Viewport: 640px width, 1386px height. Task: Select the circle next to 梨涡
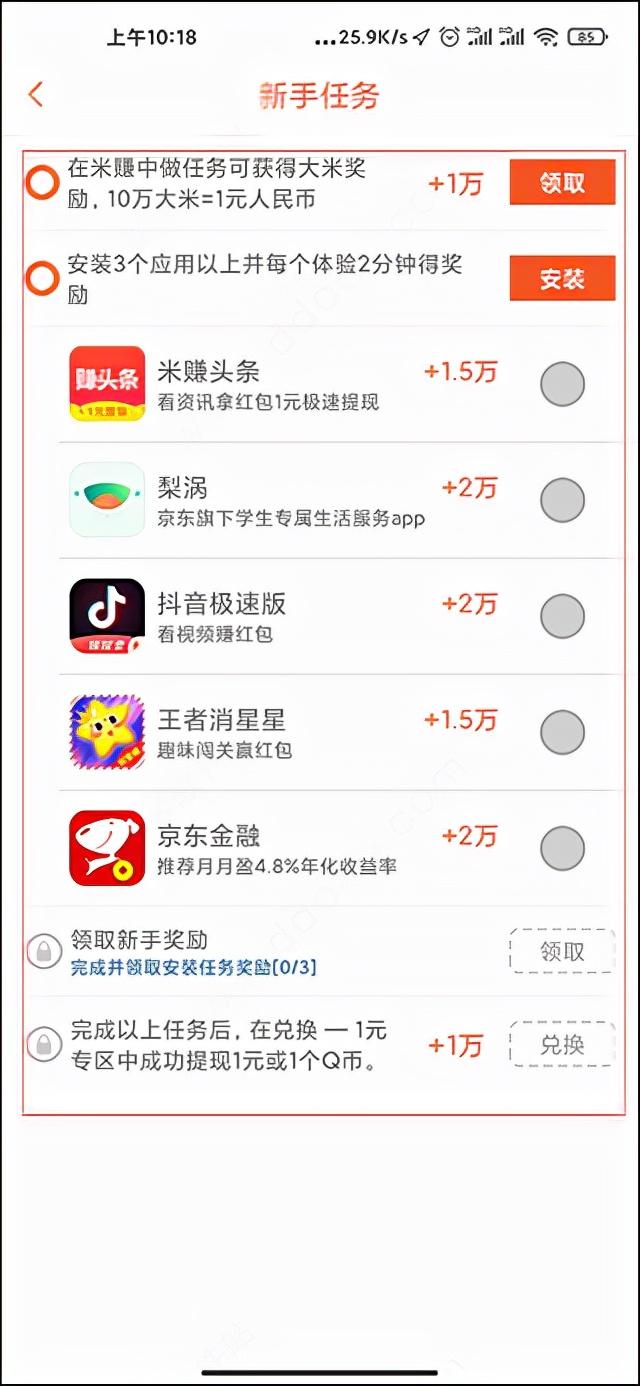pos(562,500)
